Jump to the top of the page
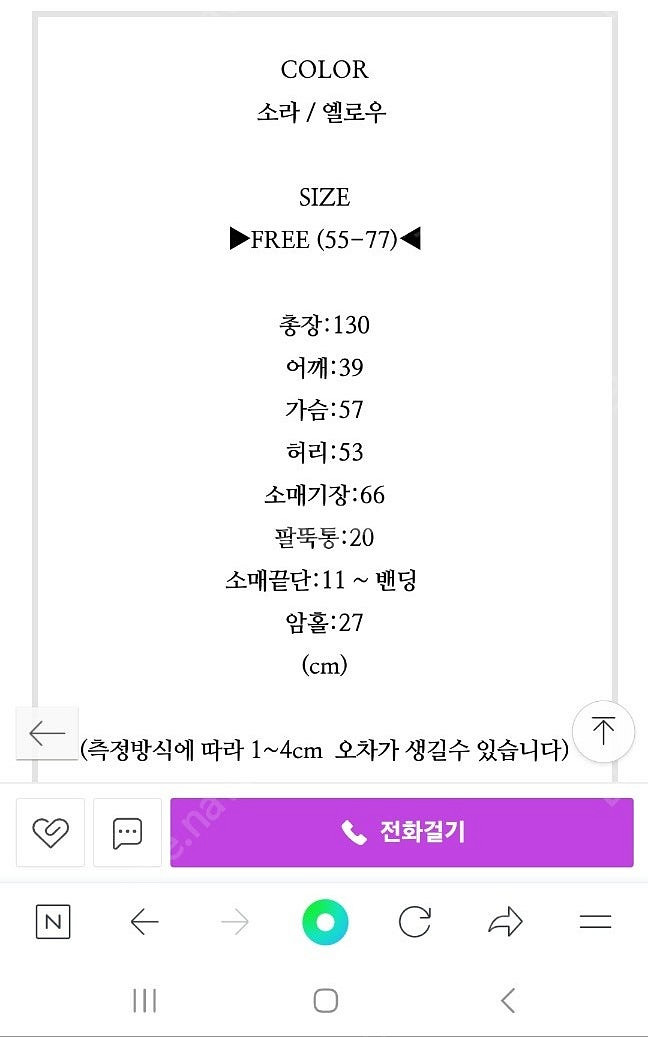Image resolution: width=648 pixels, height=1037 pixels. pos(603,731)
